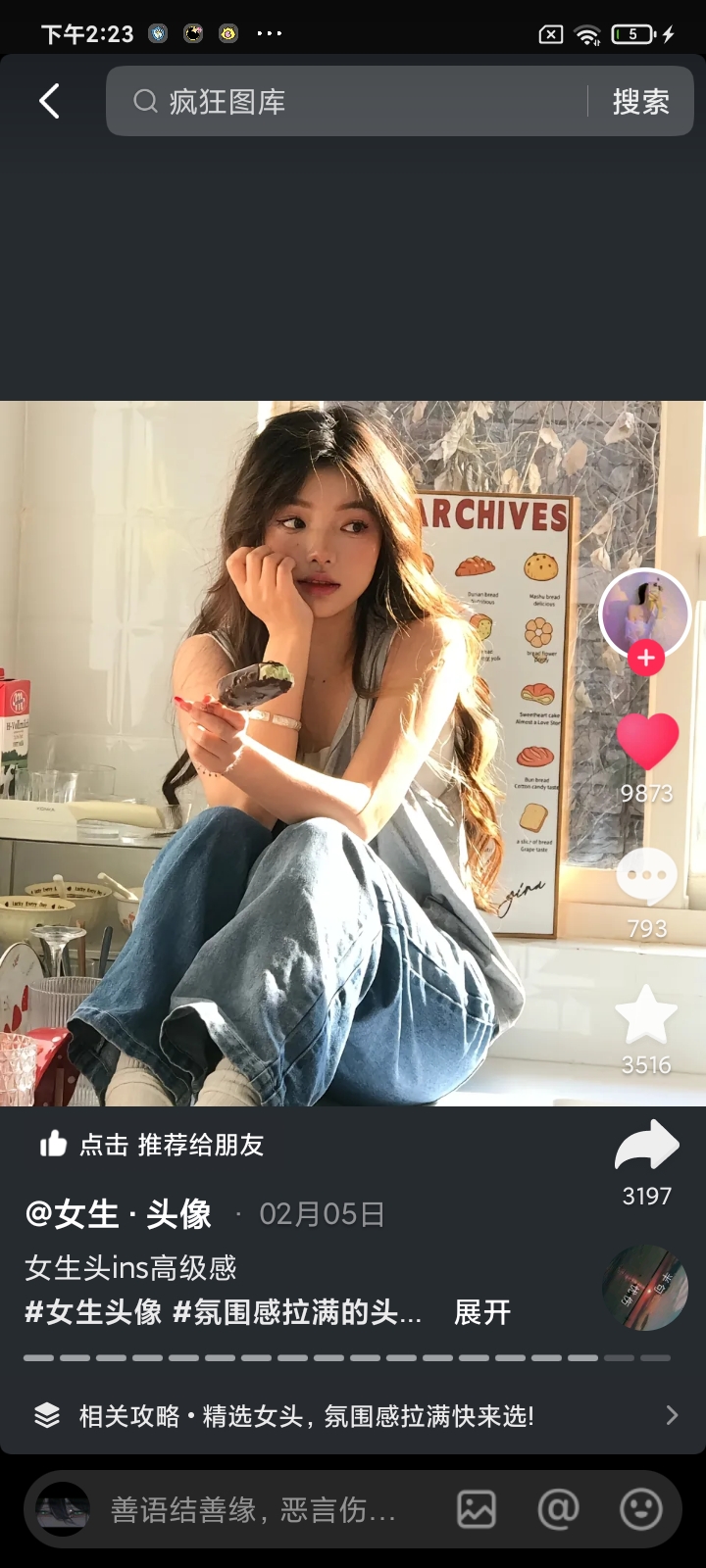Open the #女生头像 hashtag
This screenshot has width=706, height=1568.
[93, 1312]
